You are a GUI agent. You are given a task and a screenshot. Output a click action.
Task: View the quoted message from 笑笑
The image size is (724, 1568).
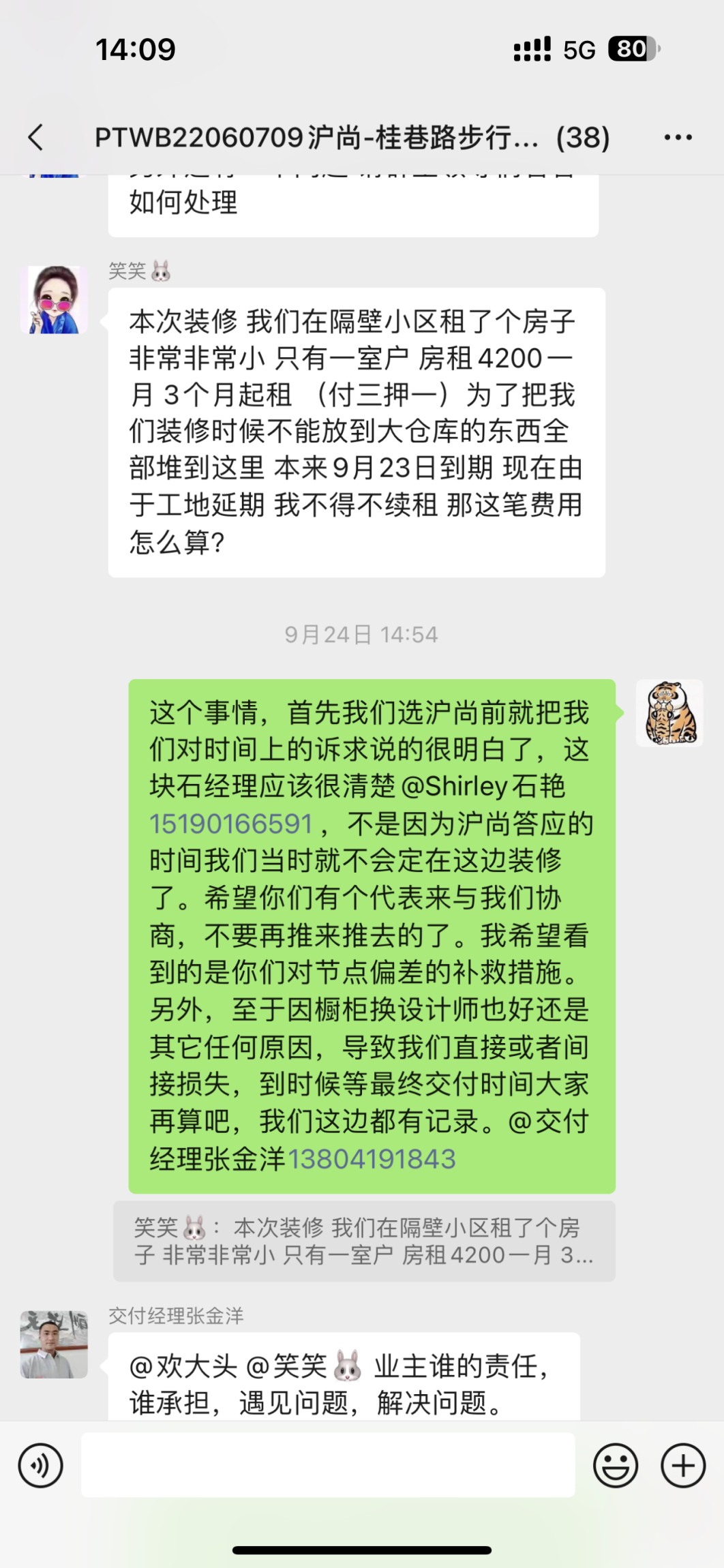(x=364, y=1241)
